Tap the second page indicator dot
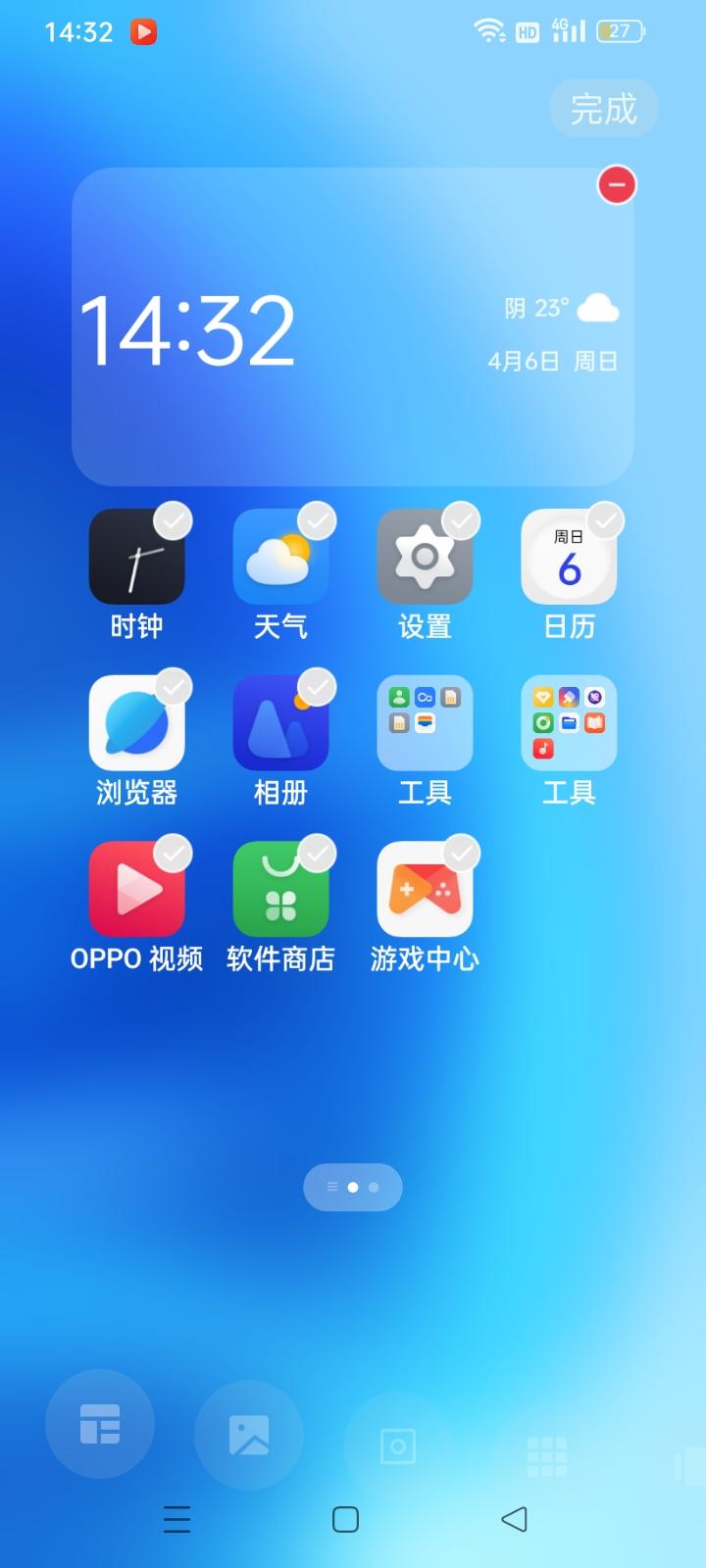The width and height of the screenshot is (706, 1568). [x=374, y=1187]
